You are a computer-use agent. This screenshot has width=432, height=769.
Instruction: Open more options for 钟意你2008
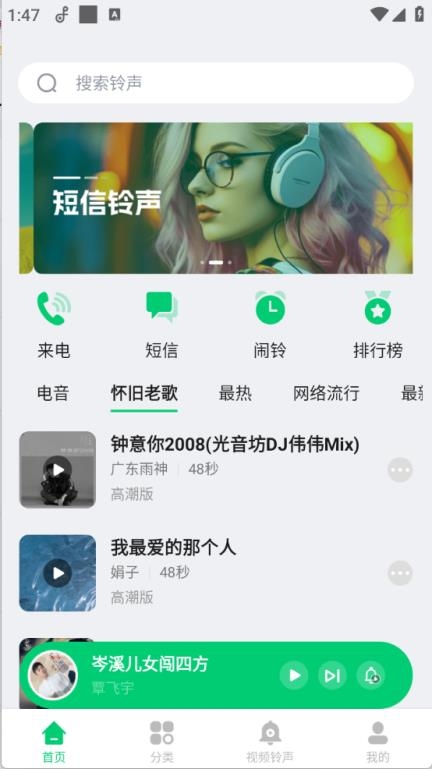400,470
